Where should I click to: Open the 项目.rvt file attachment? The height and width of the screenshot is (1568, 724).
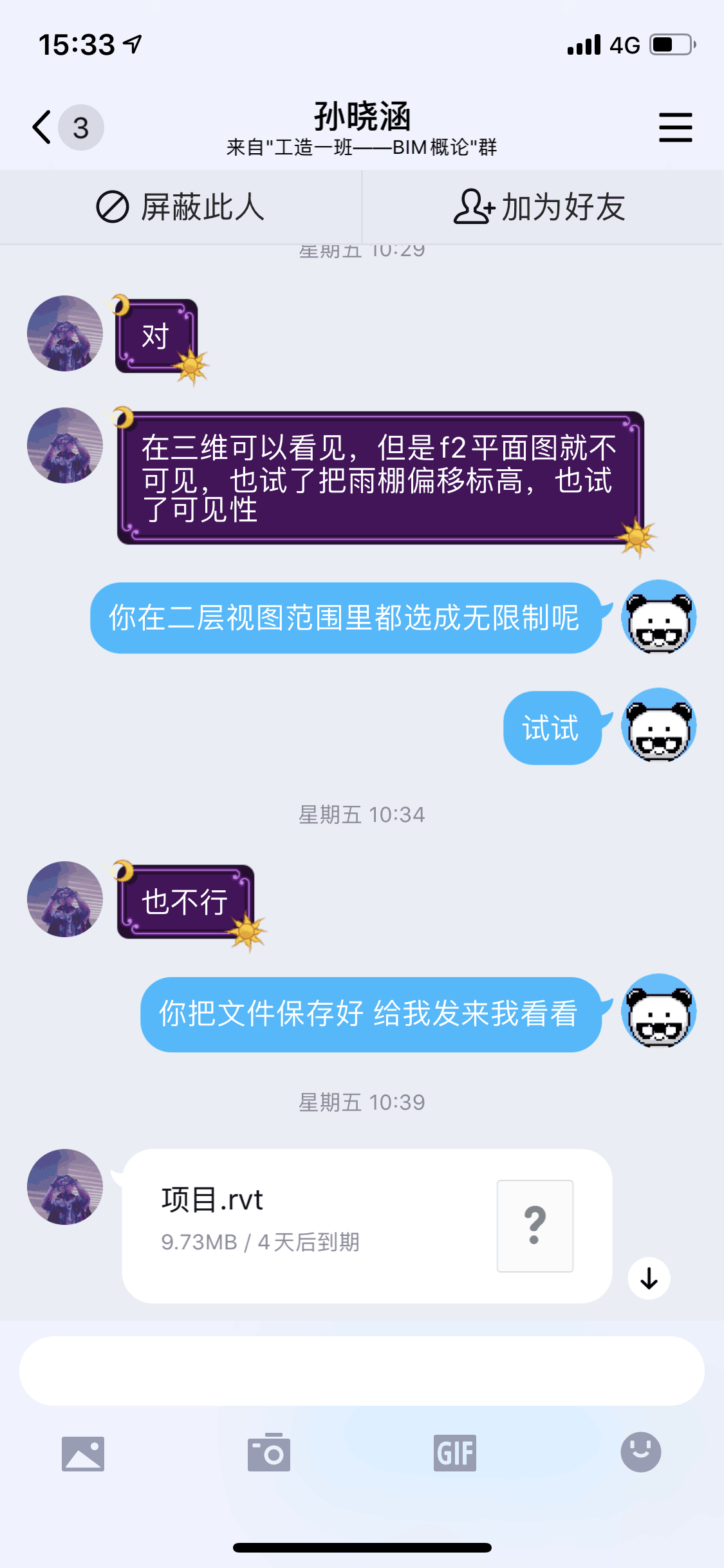click(x=367, y=1226)
